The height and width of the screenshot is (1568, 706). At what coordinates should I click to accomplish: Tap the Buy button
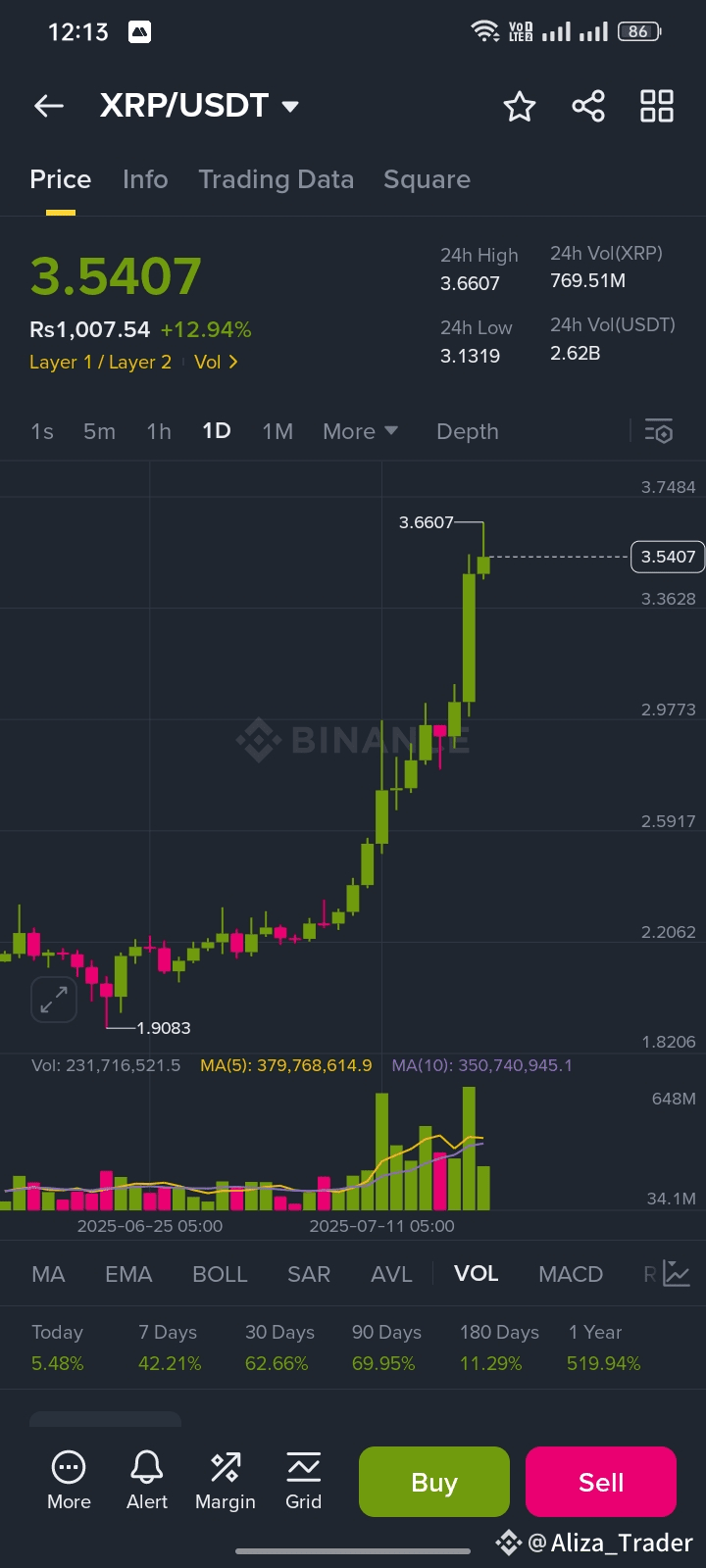pyautogui.click(x=434, y=1482)
